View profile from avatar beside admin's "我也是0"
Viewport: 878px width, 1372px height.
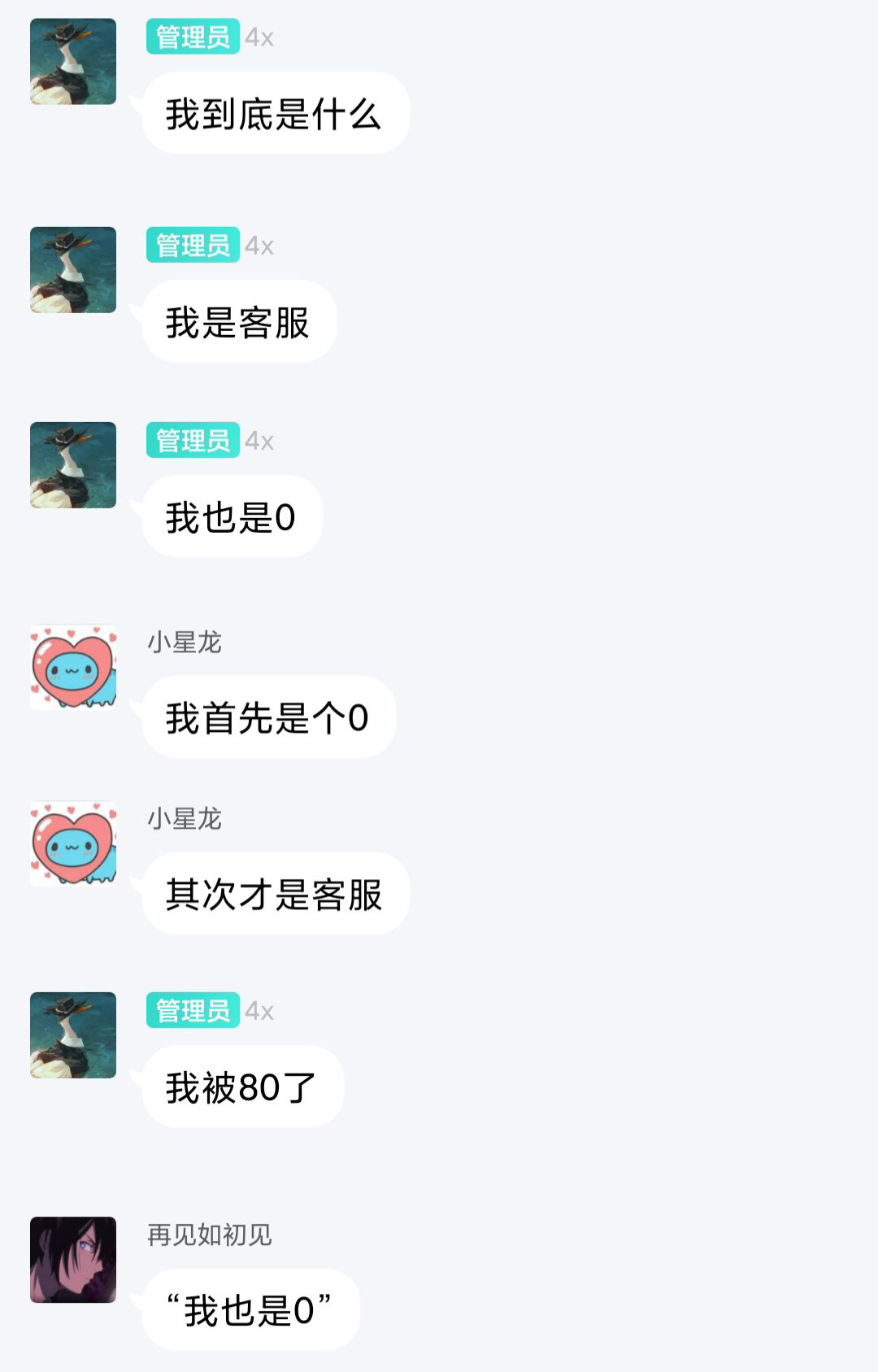click(x=73, y=465)
